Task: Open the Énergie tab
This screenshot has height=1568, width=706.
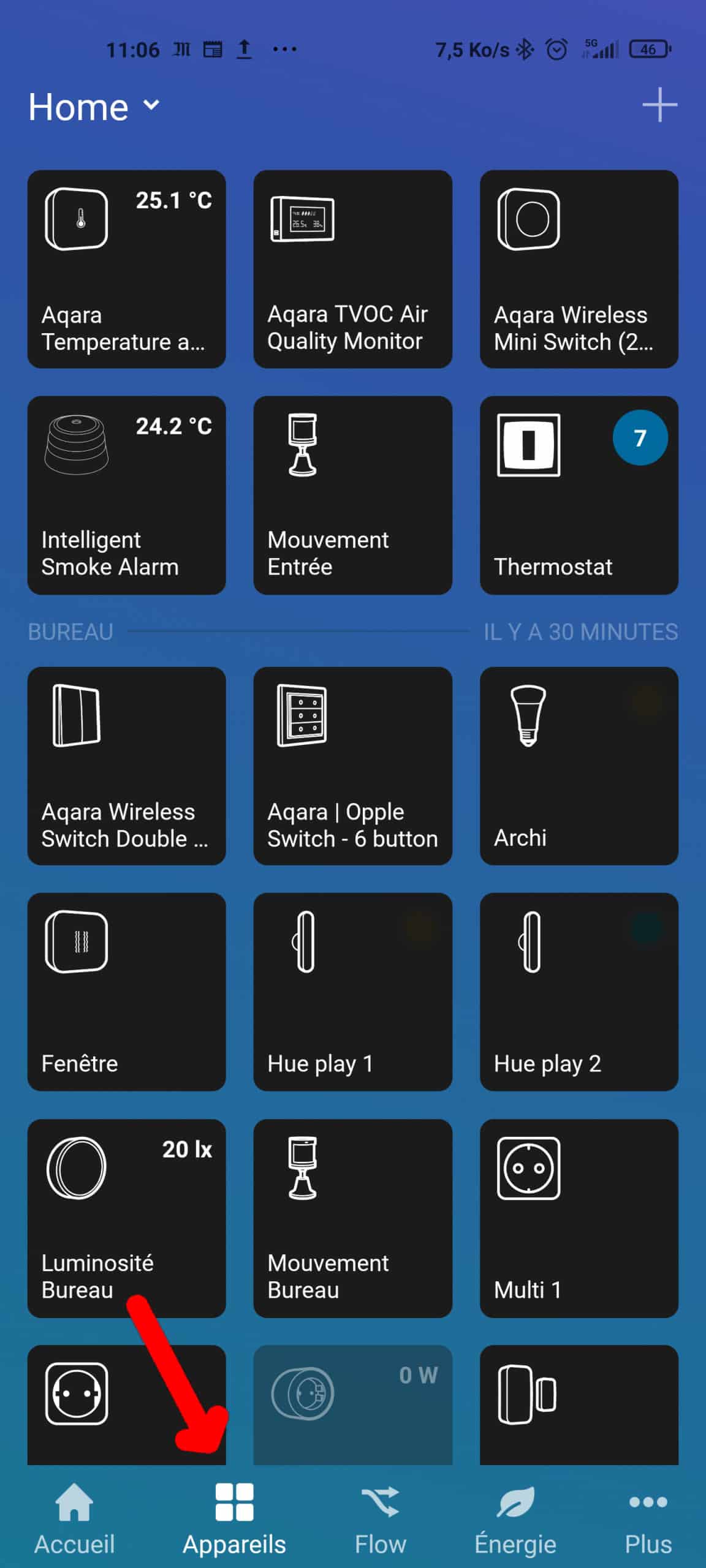Action: (515, 1520)
